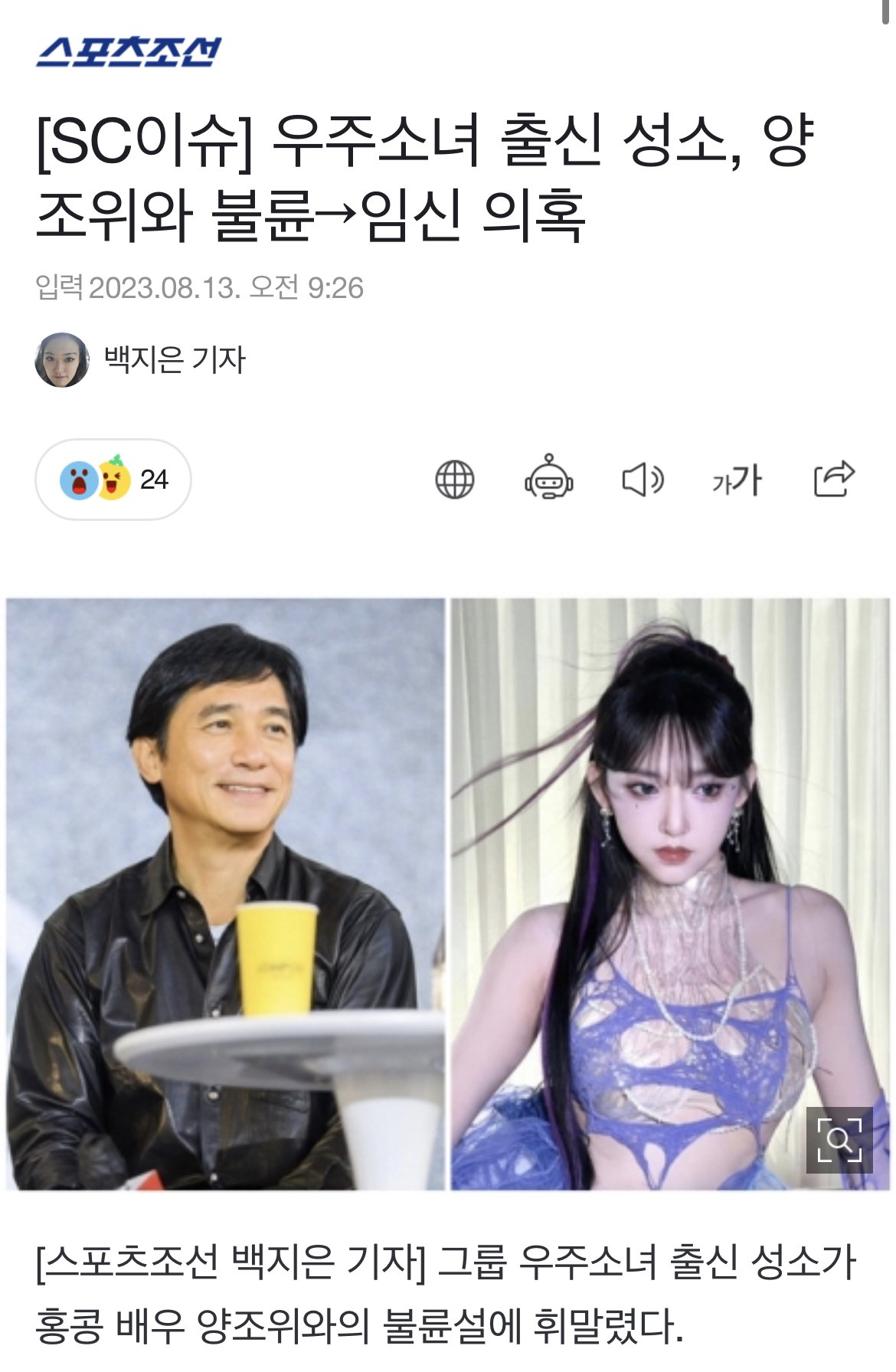
Task: Enlarge the article photo with magnifier icon
Action: point(839,1140)
